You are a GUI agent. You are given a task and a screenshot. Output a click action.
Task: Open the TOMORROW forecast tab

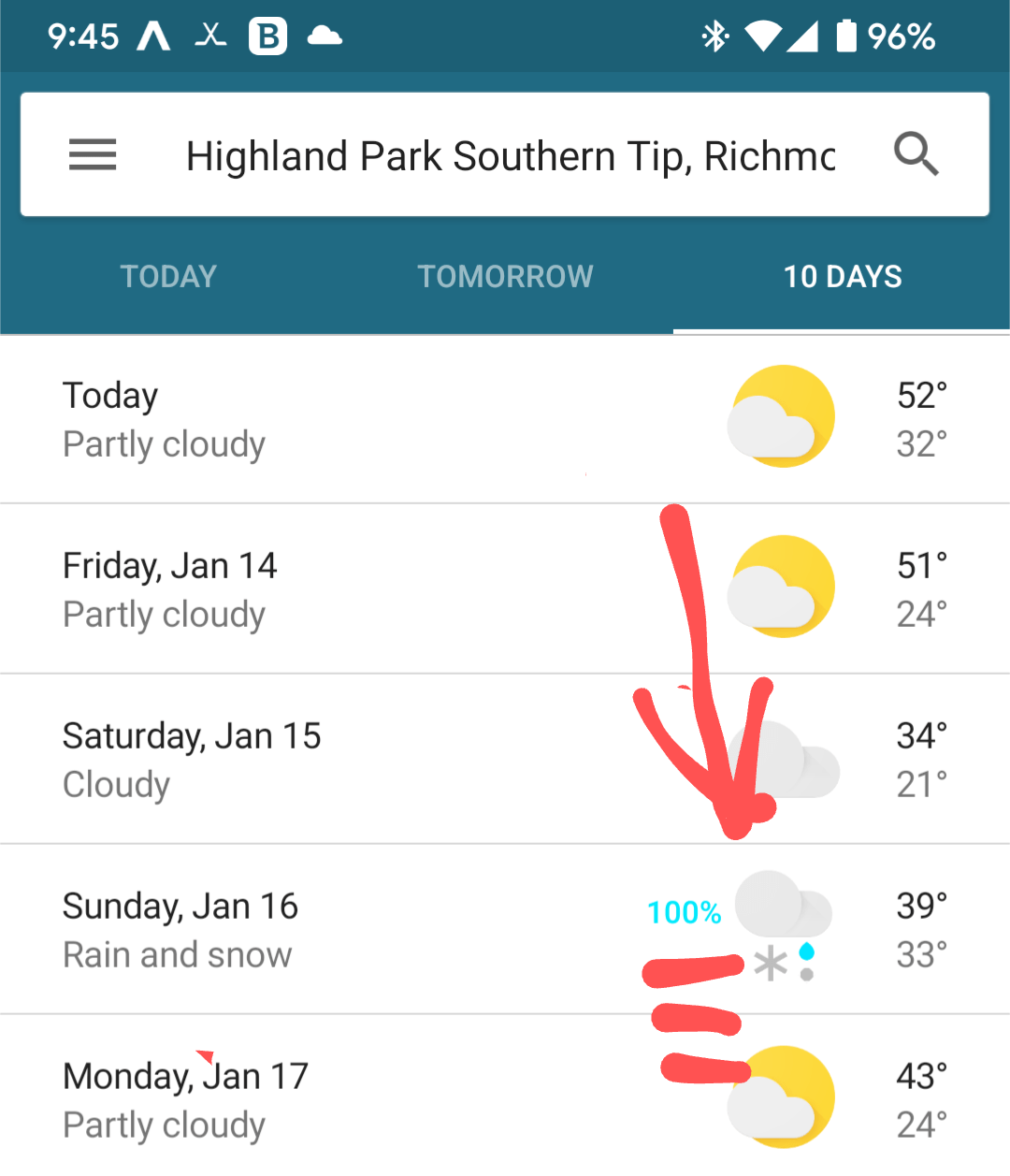click(505, 276)
